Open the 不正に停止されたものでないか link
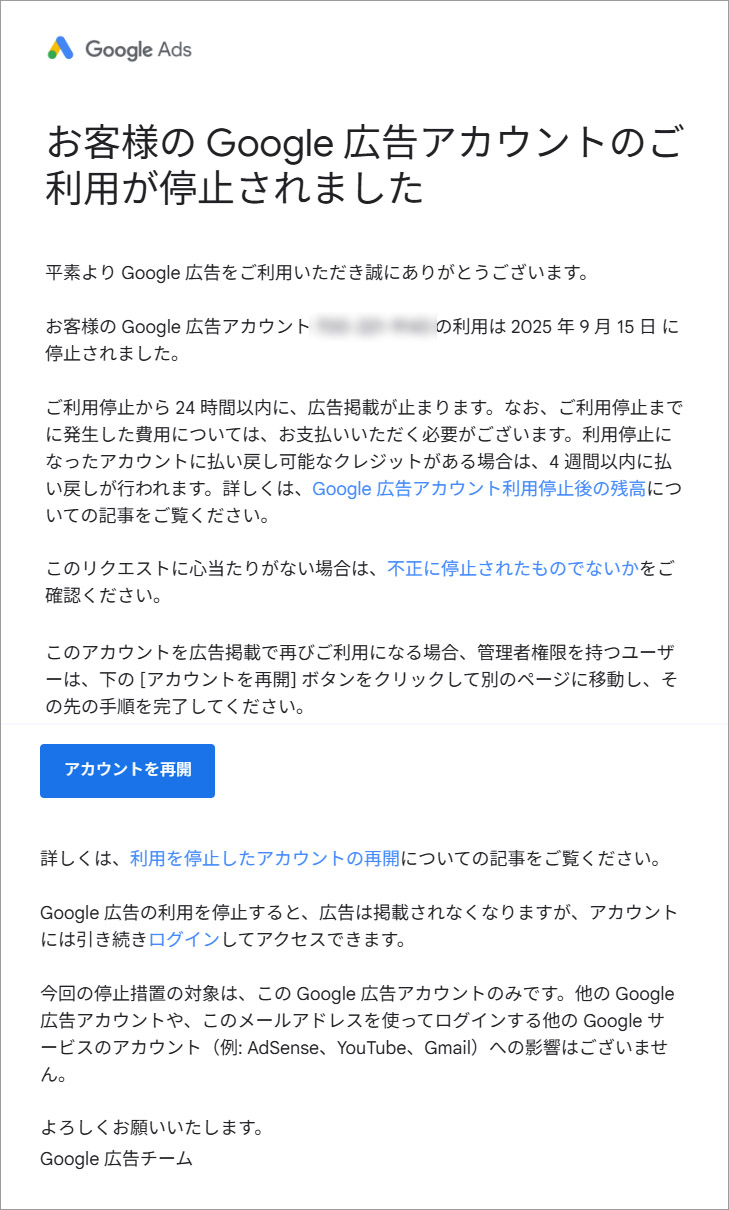The image size is (729, 1210). [513, 569]
